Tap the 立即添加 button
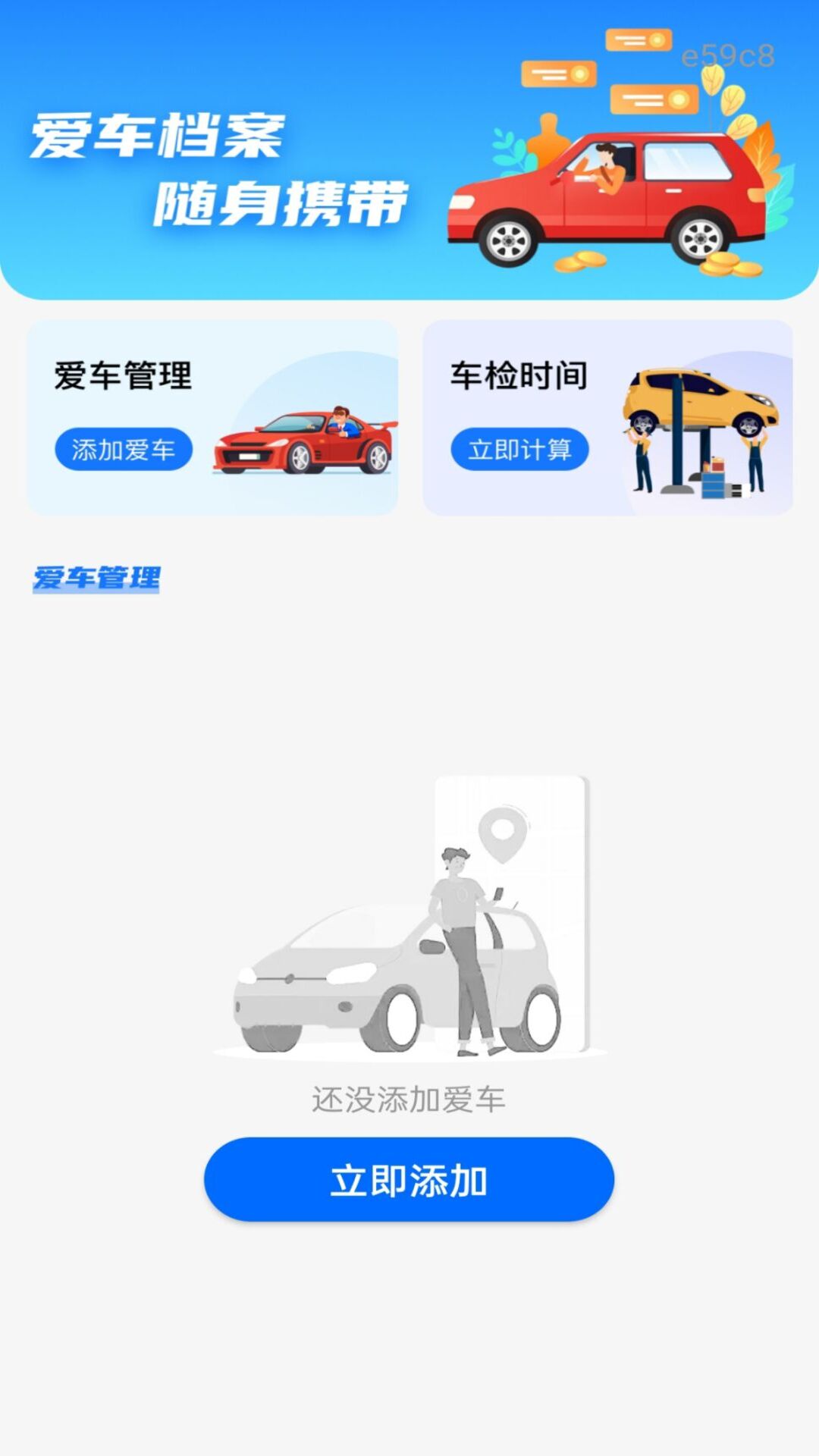This screenshot has width=819, height=1456. (x=409, y=1181)
